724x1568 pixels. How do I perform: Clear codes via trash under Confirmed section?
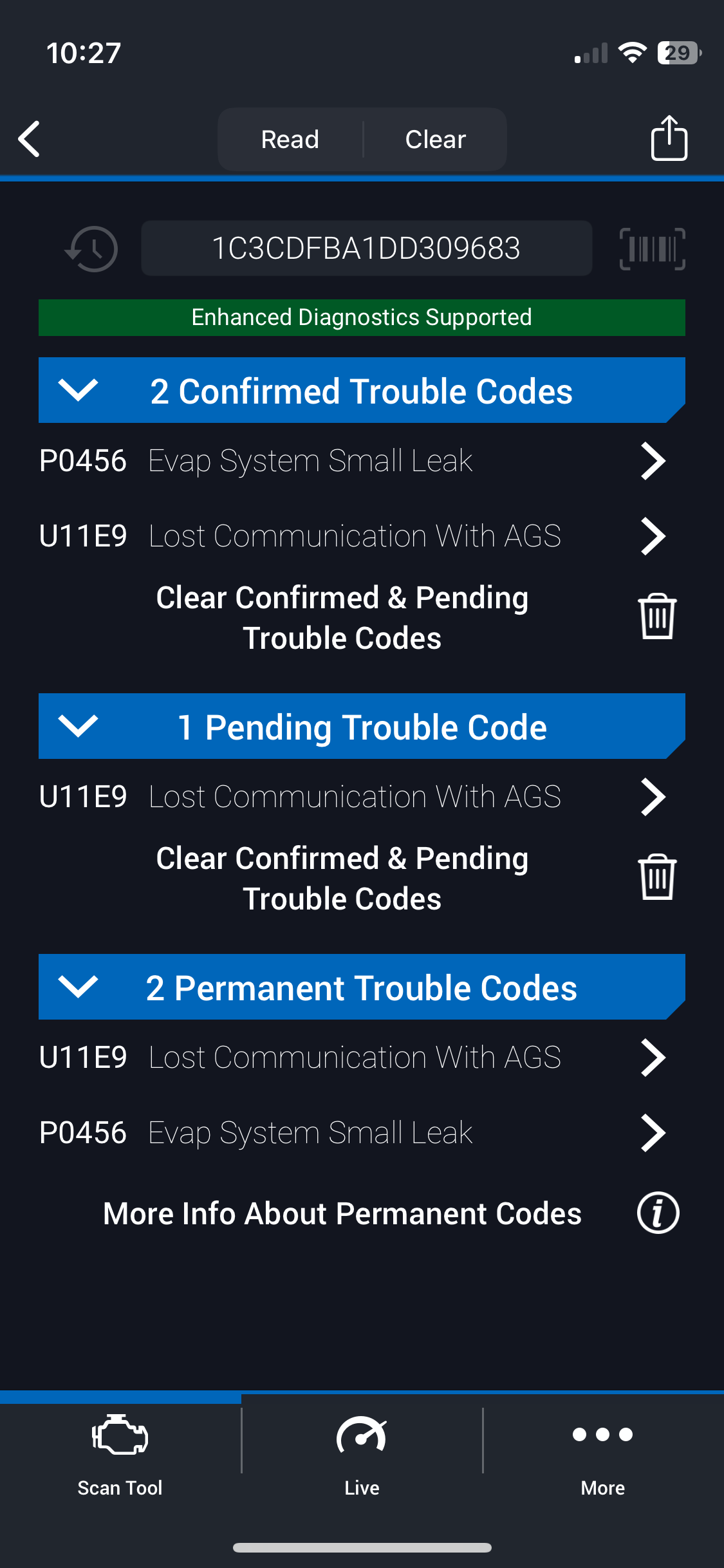pyautogui.click(x=657, y=617)
